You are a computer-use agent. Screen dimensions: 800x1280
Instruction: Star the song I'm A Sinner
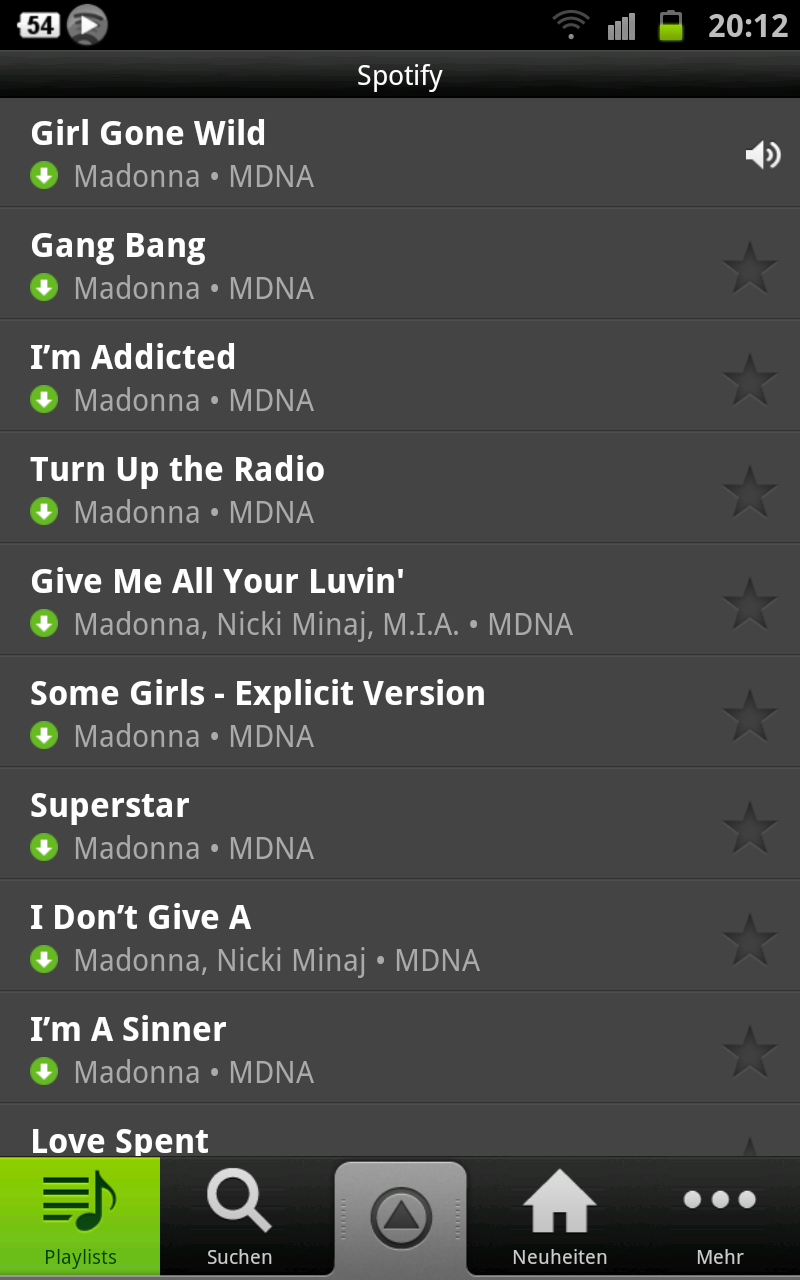[x=749, y=1051]
